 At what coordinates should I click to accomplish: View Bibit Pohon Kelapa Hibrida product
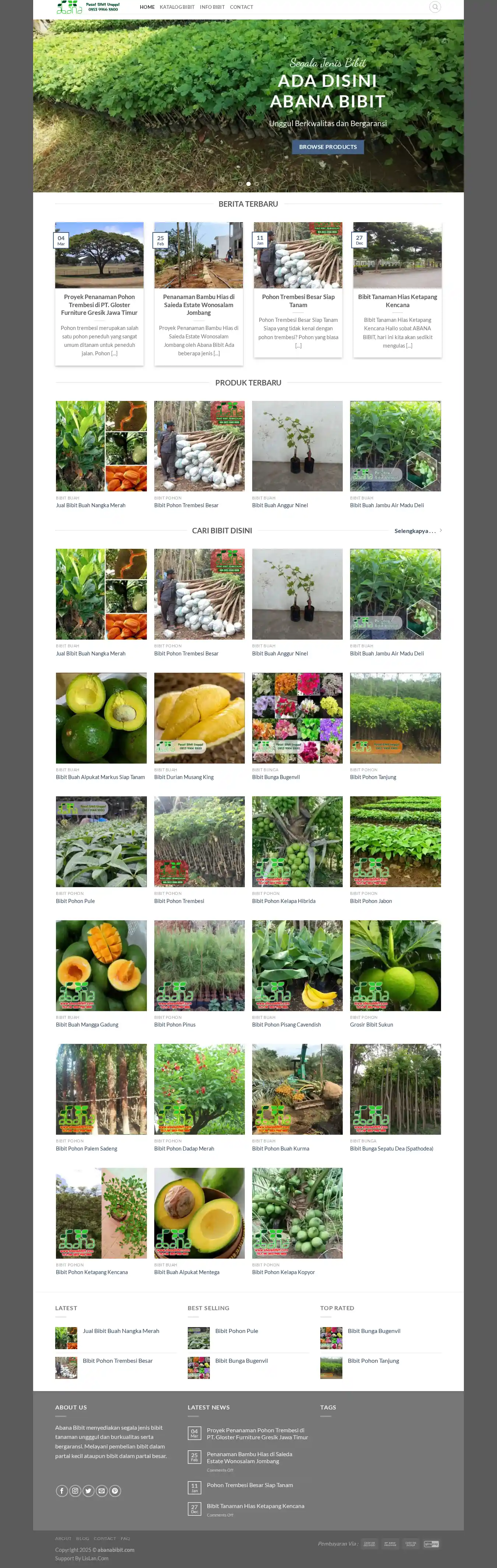pos(283,901)
